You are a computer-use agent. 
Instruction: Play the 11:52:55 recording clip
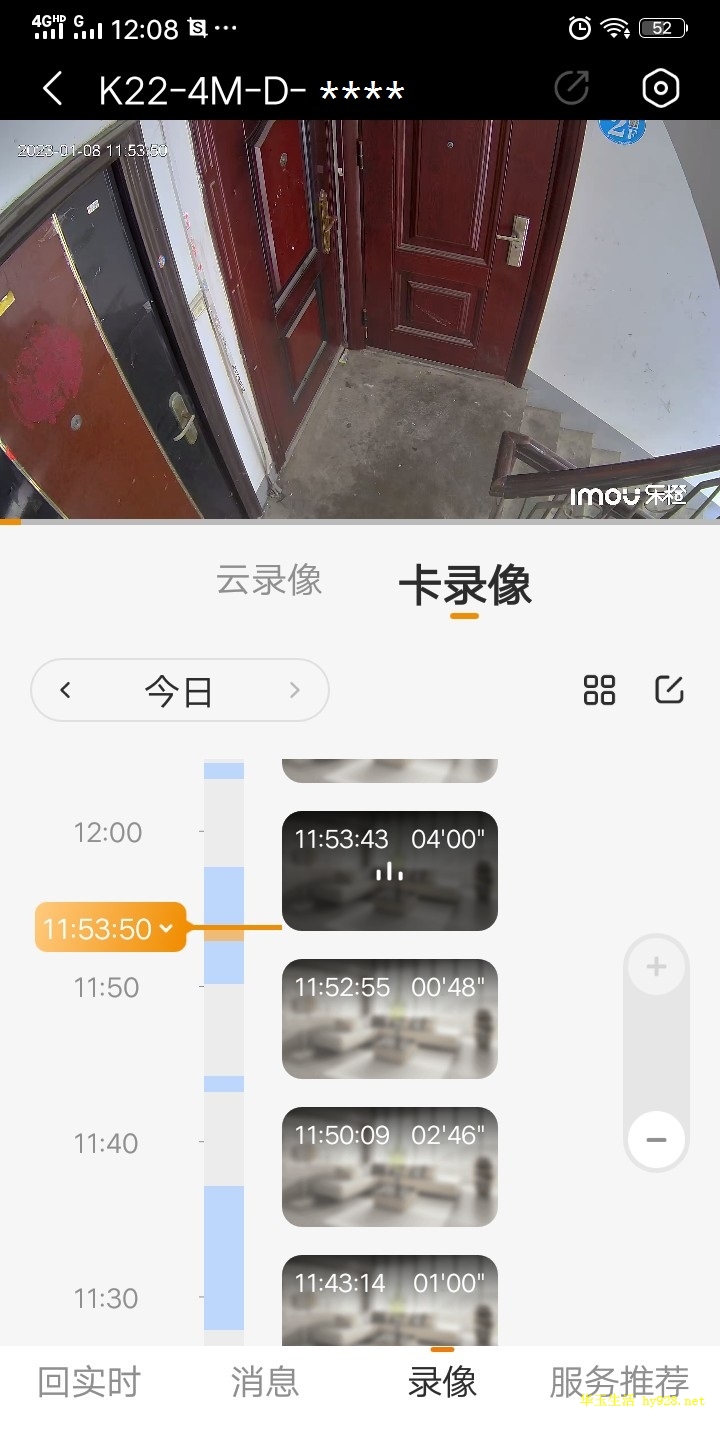tap(389, 1019)
